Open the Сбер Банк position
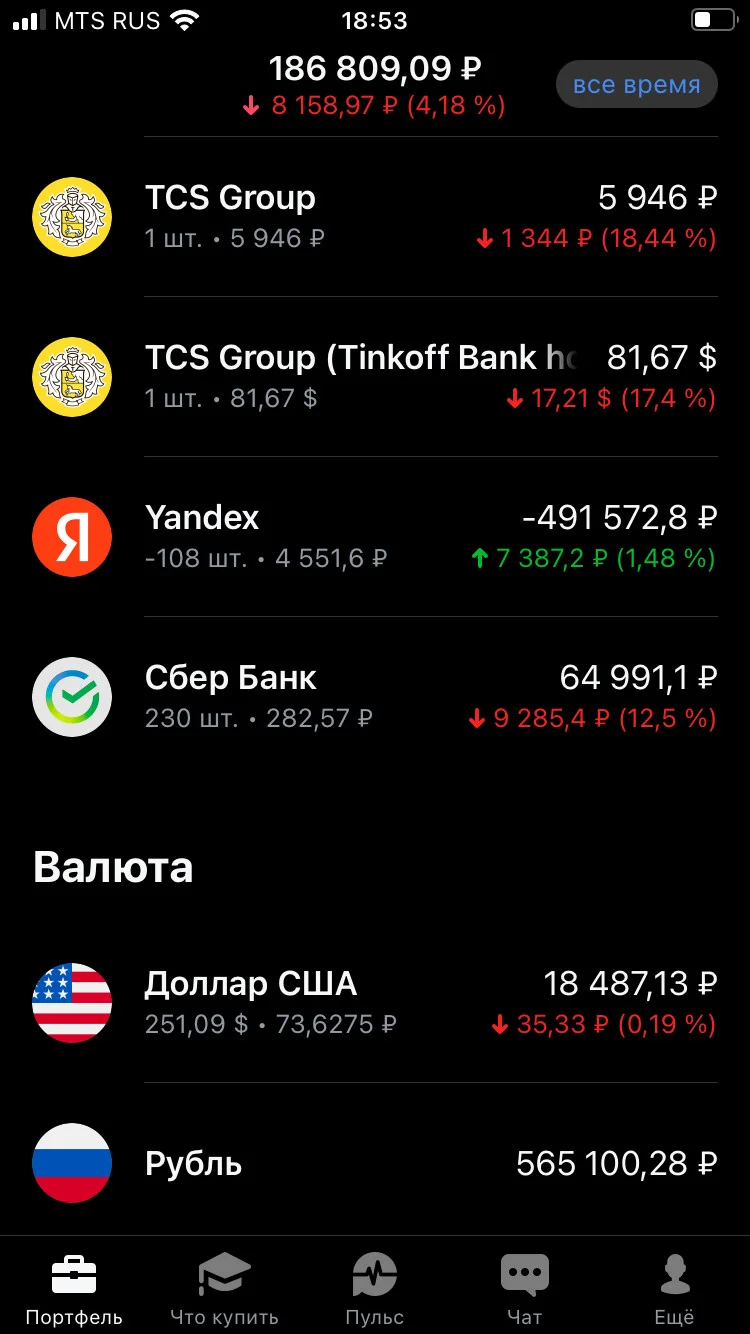Image resolution: width=750 pixels, height=1334 pixels. click(375, 697)
